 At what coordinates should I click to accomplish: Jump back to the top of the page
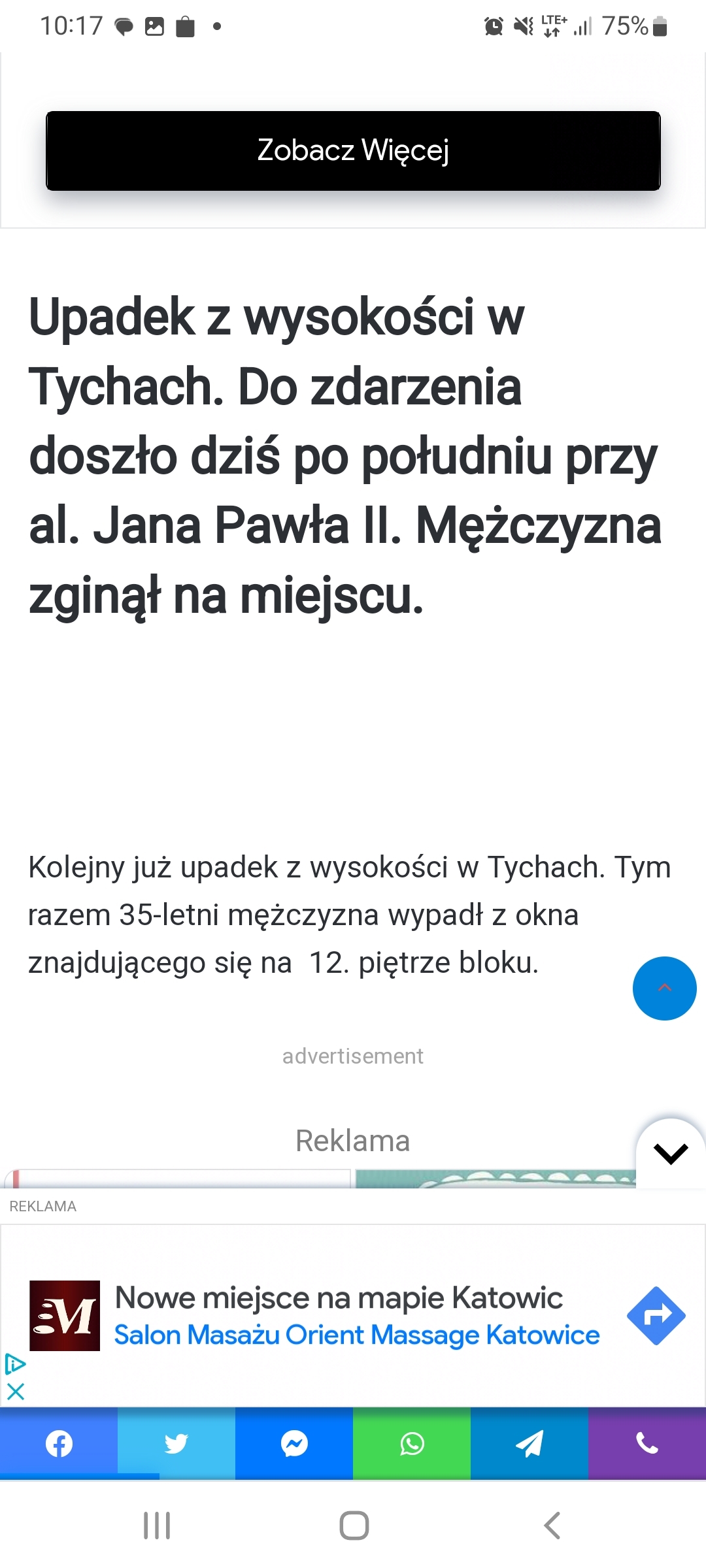point(664,988)
